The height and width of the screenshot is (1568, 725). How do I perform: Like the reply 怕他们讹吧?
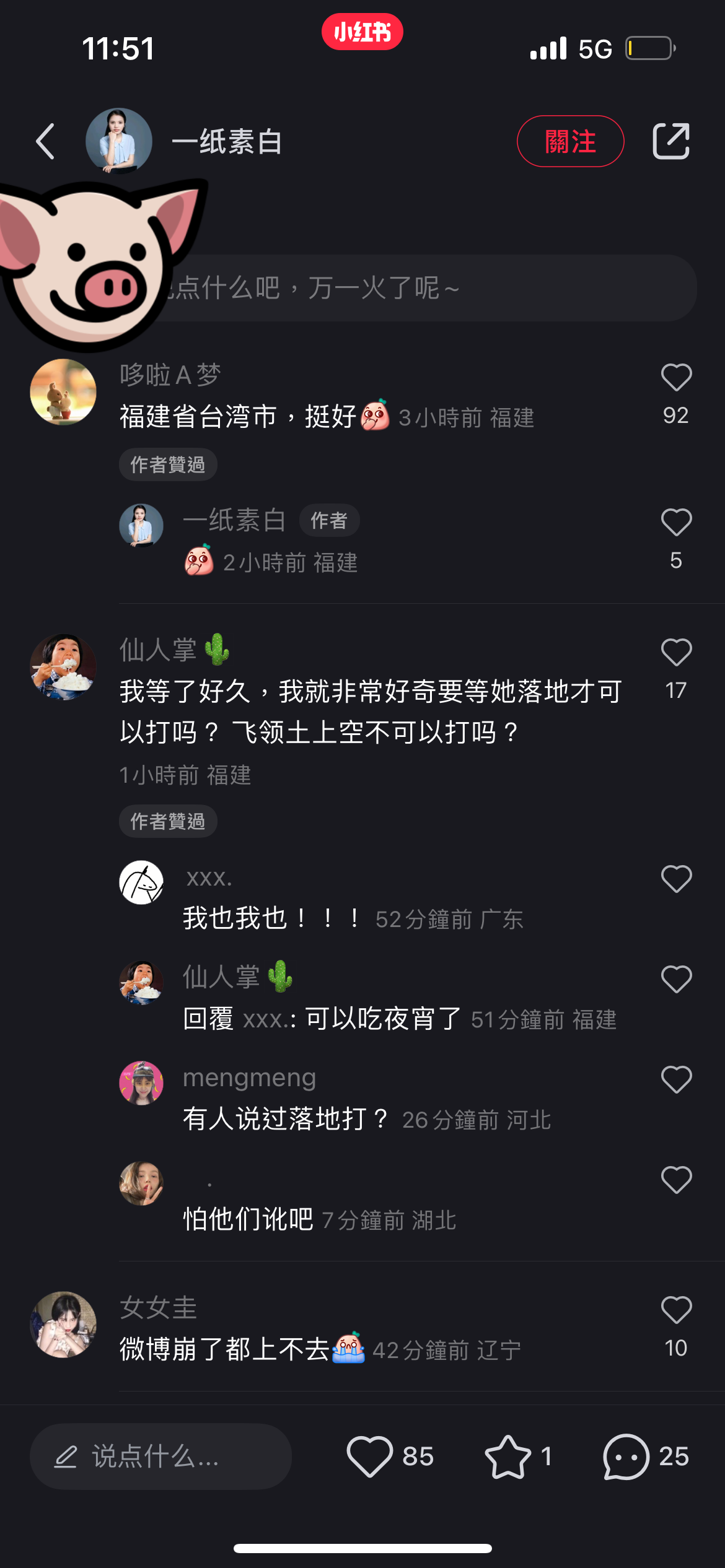click(x=676, y=1180)
